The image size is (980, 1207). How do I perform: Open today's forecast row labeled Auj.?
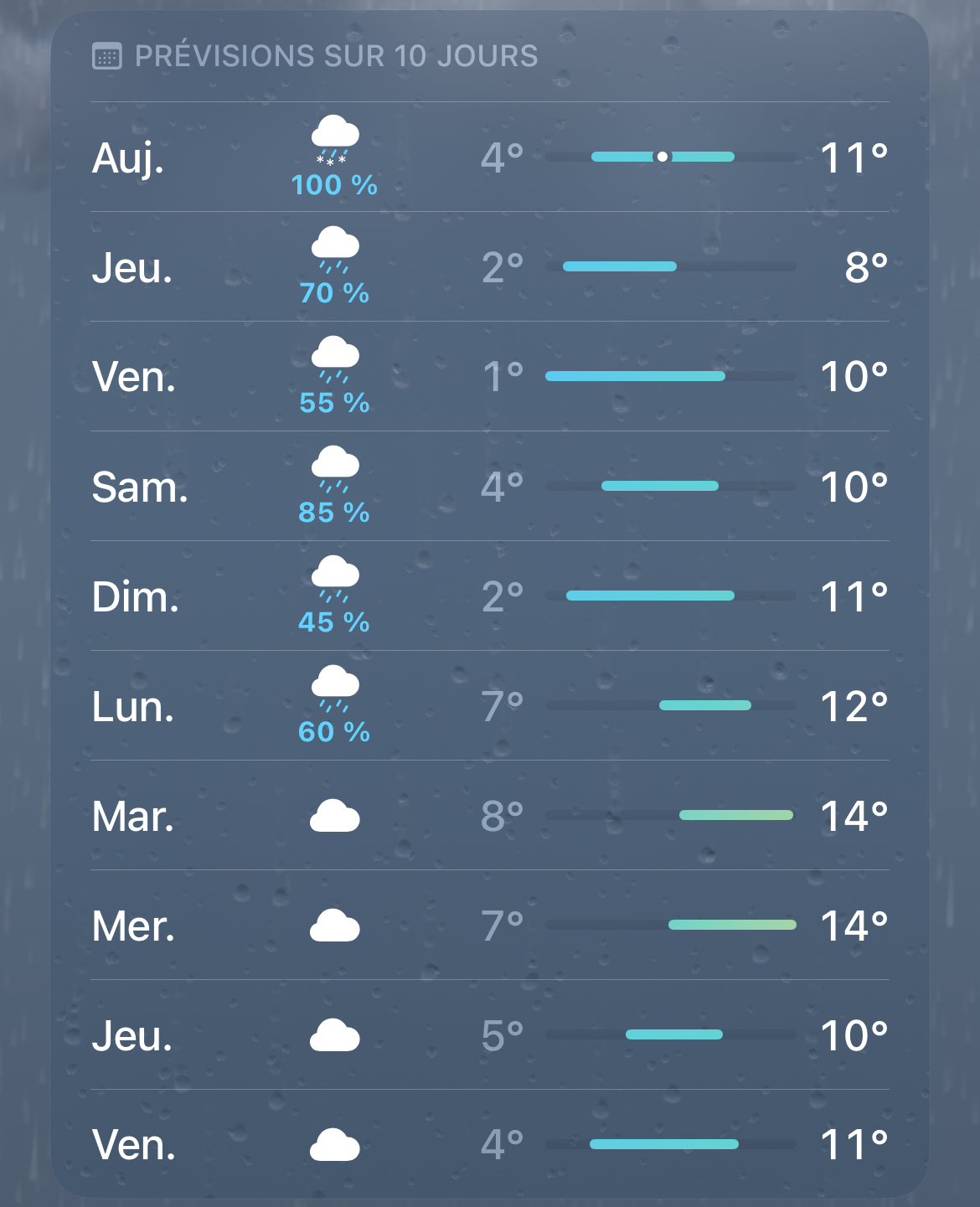(x=490, y=157)
